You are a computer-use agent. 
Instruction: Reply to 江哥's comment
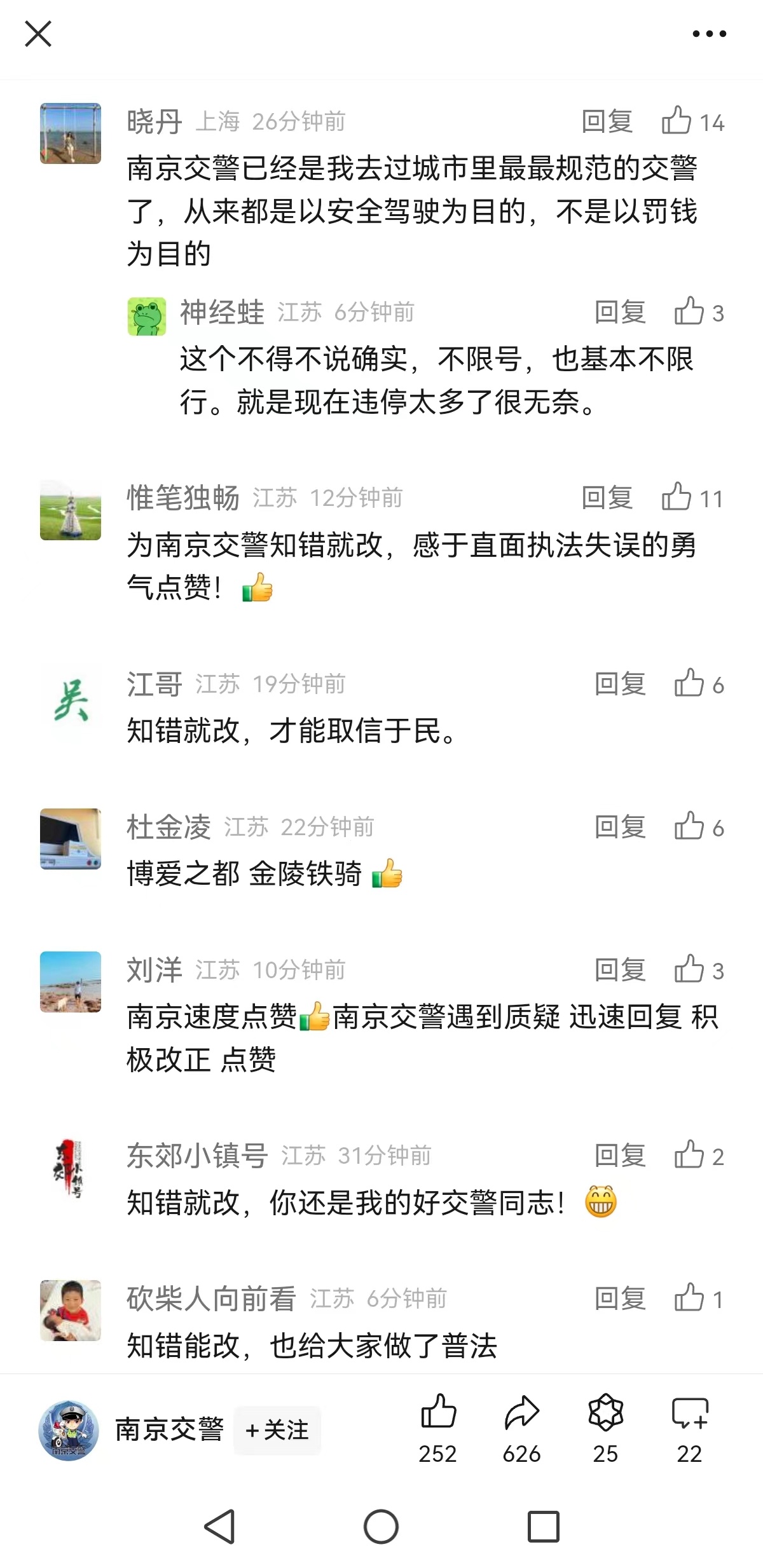pyautogui.click(x=620, y=684)
